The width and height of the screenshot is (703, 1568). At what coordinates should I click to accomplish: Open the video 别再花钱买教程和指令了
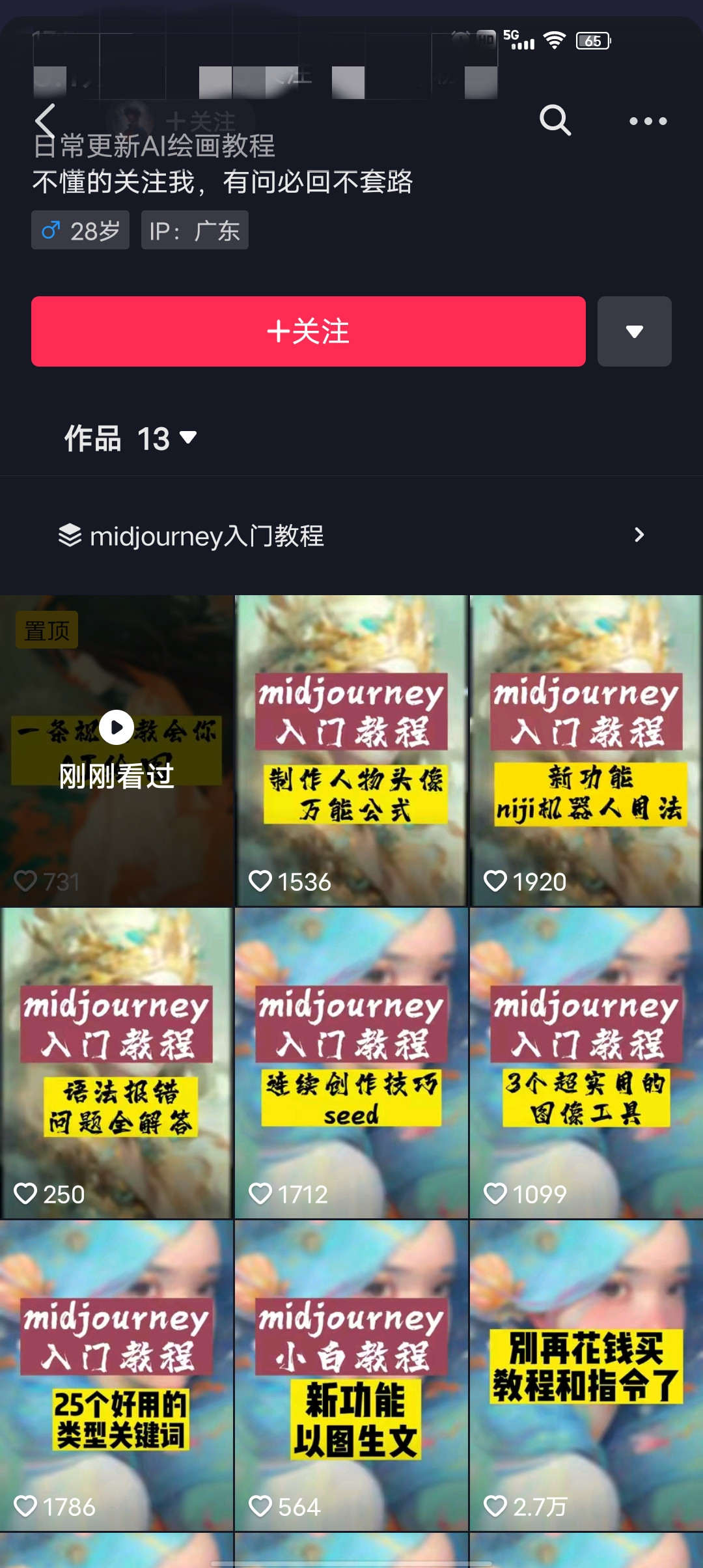pos(586,1375)
